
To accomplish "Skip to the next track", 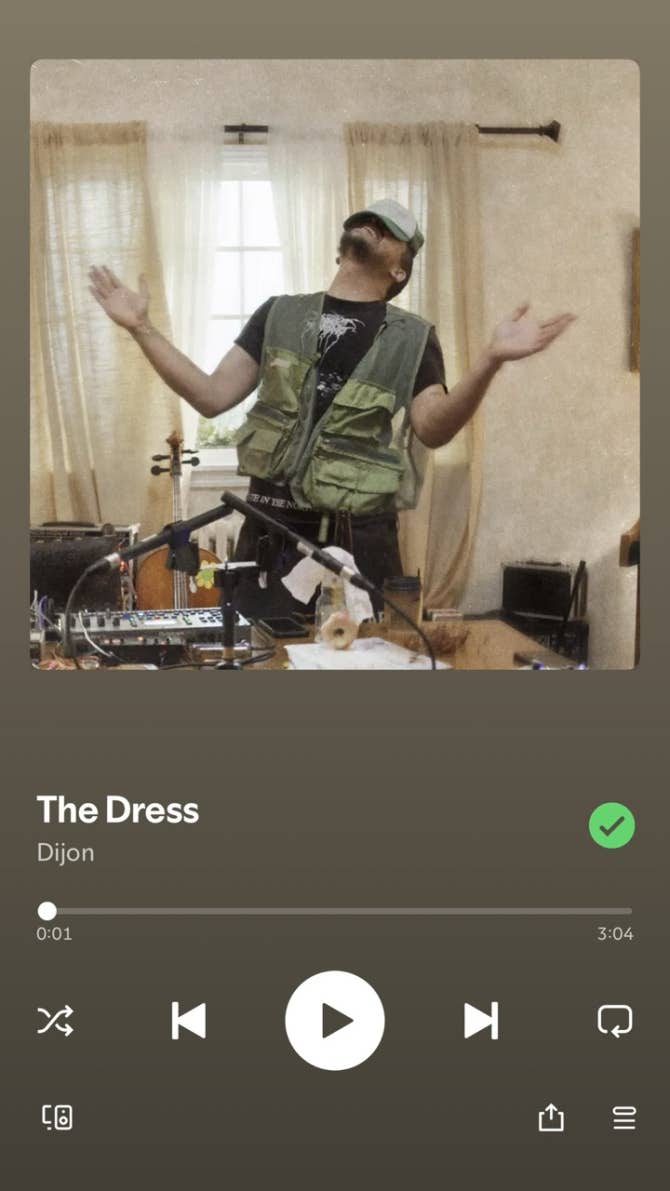I will pos(481,1021).
